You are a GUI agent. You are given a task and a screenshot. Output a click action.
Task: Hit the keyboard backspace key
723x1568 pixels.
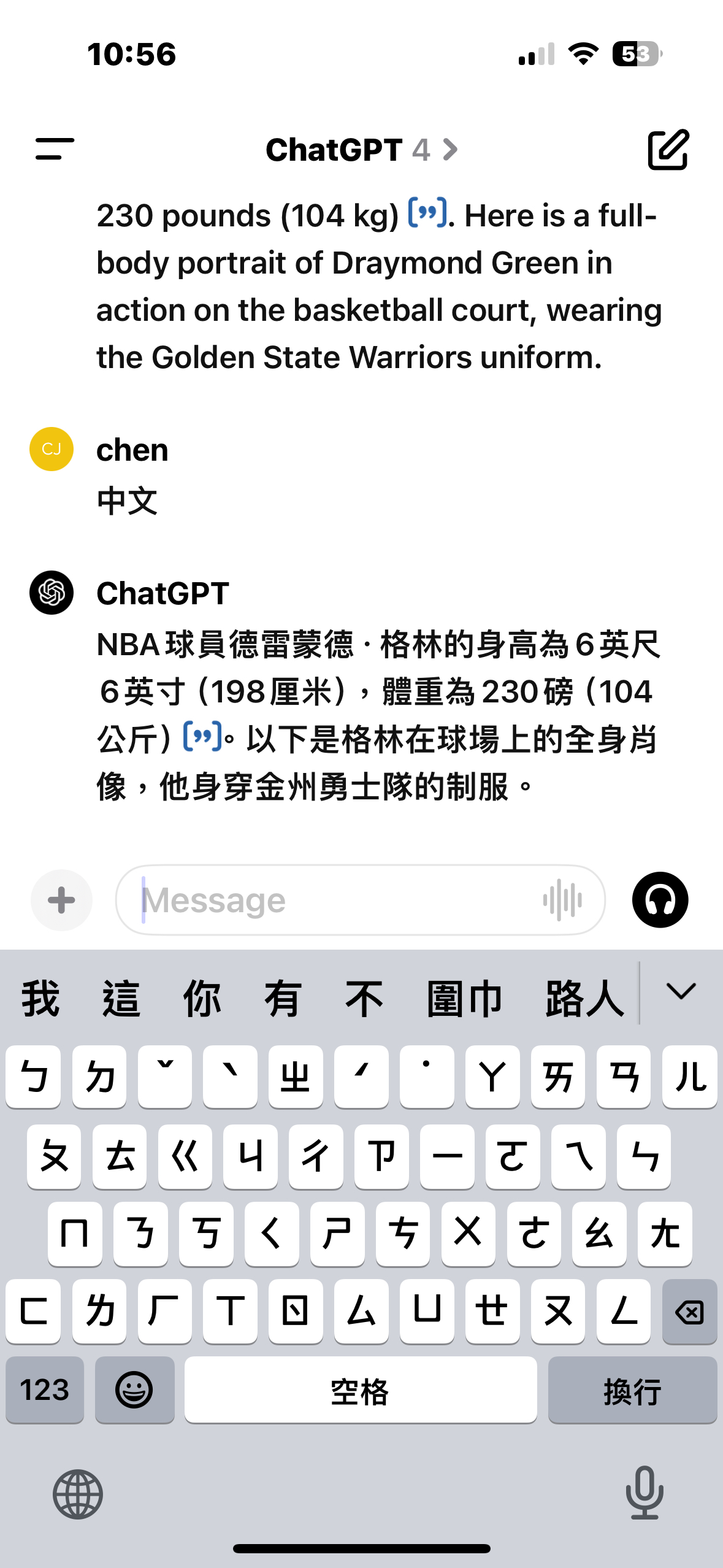(x=690, y=1312)
